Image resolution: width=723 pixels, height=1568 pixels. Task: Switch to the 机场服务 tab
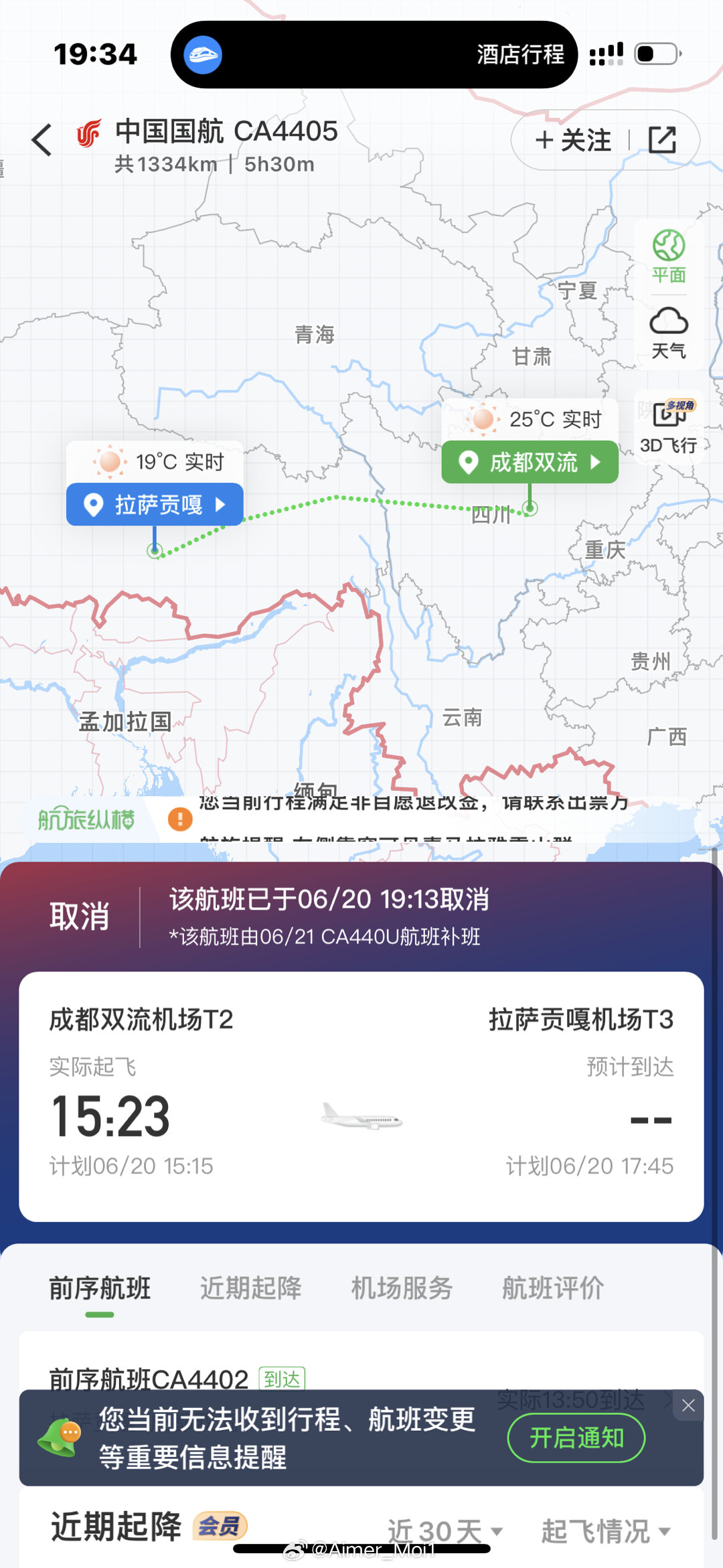click(402, 1287)
